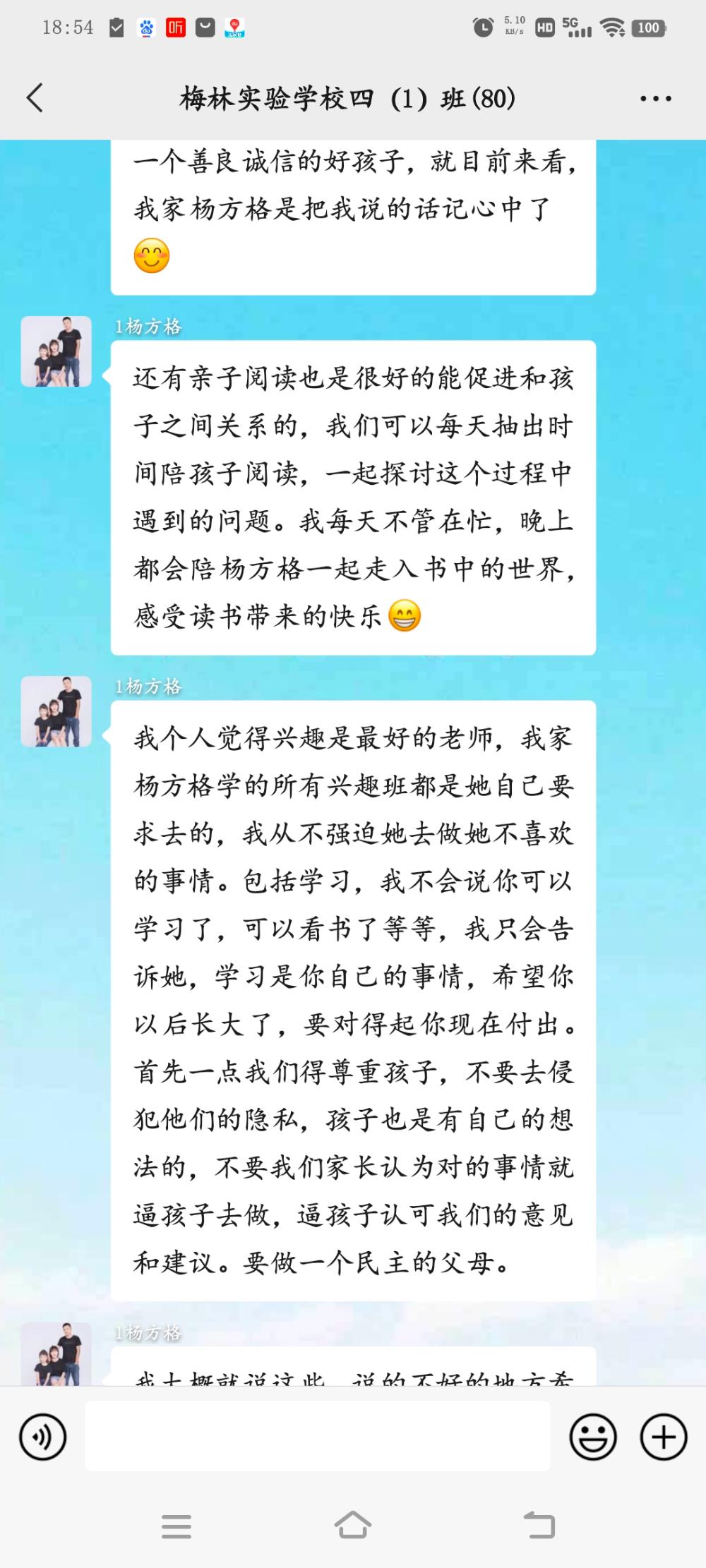Open the plus attachment menu
This screenshot has width=706, height=1568.
pyautogui.click(x=663, y=1437)
